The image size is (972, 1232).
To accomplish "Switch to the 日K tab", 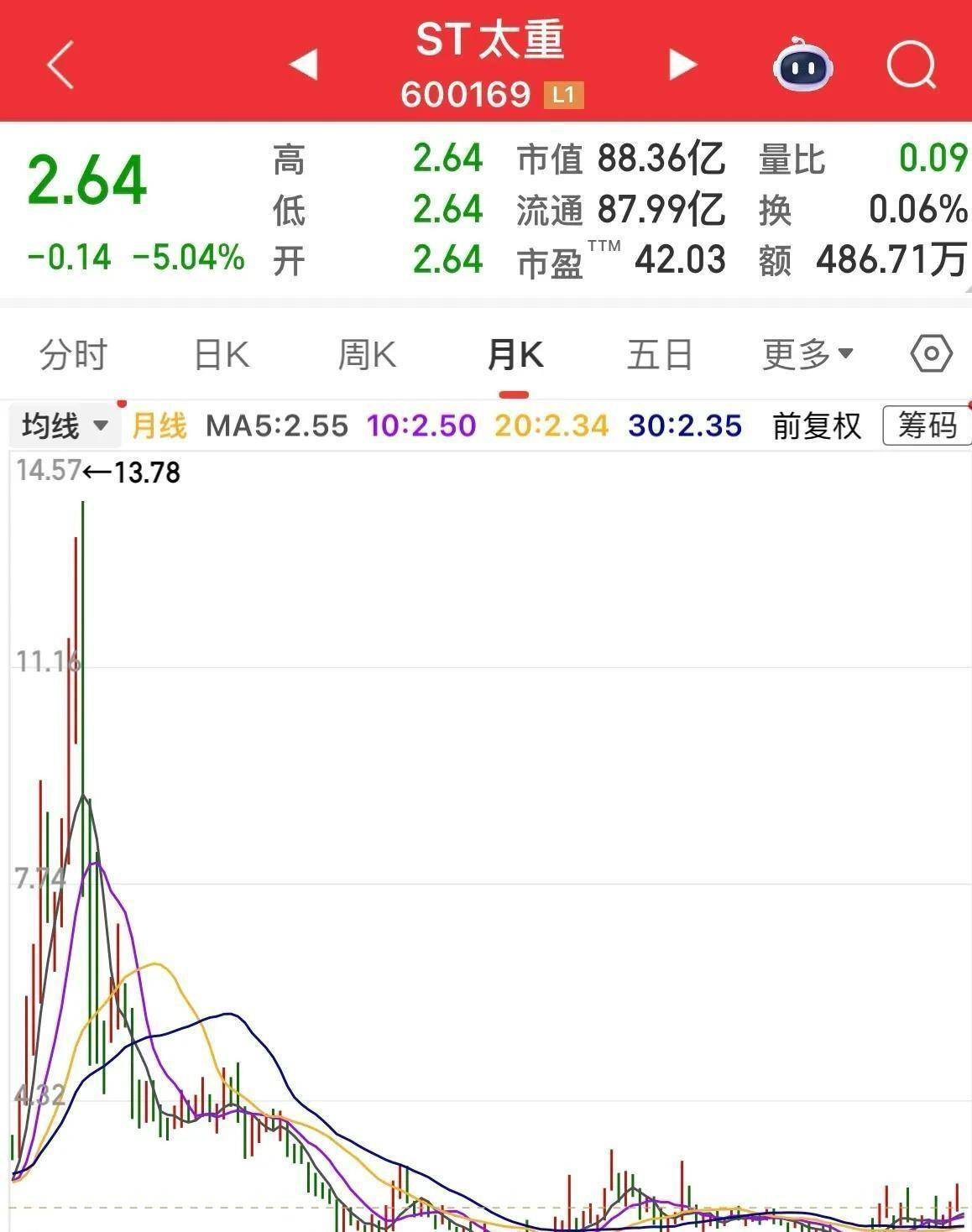I will [222, 355].
